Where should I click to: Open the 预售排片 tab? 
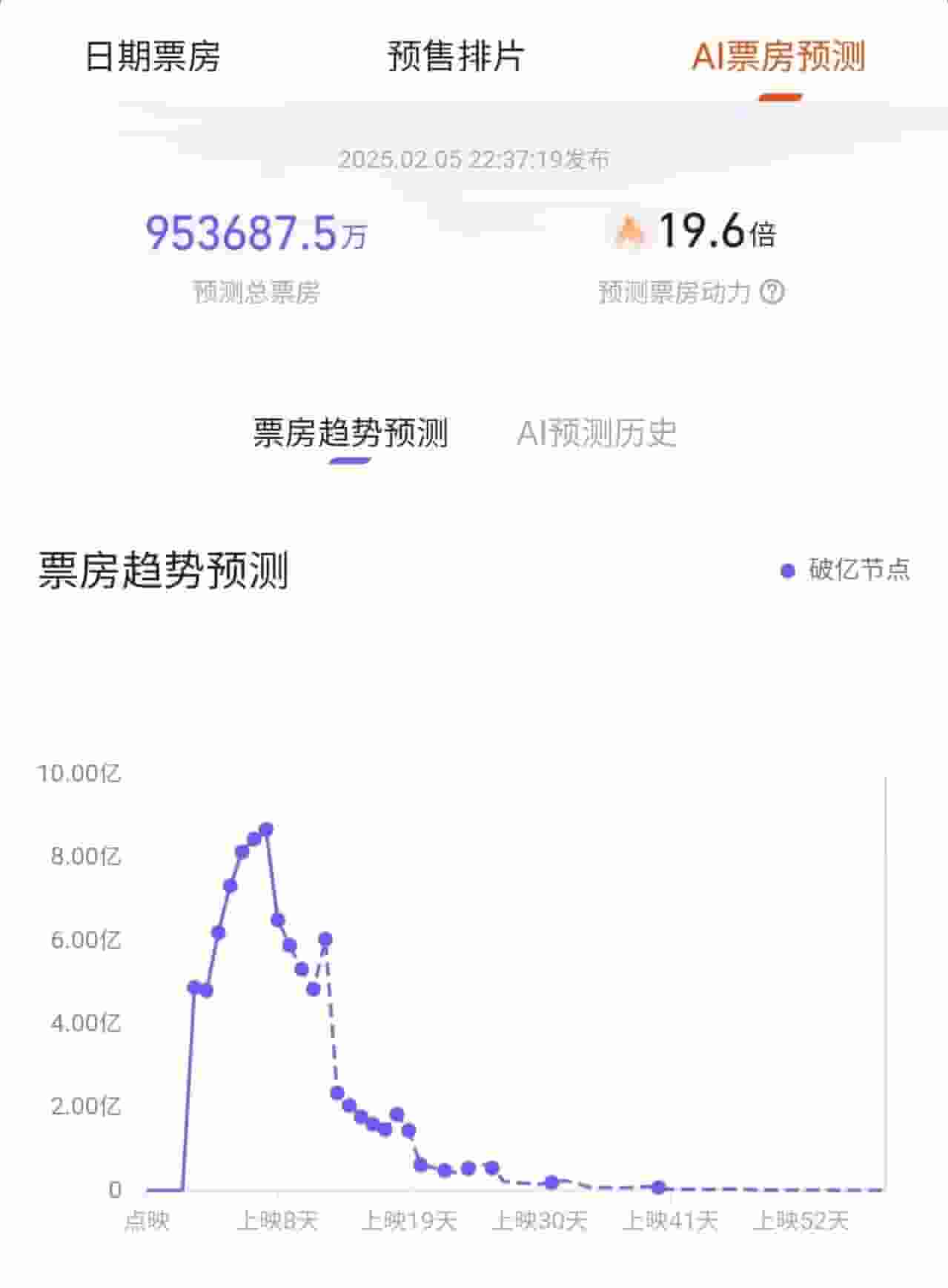455,56
